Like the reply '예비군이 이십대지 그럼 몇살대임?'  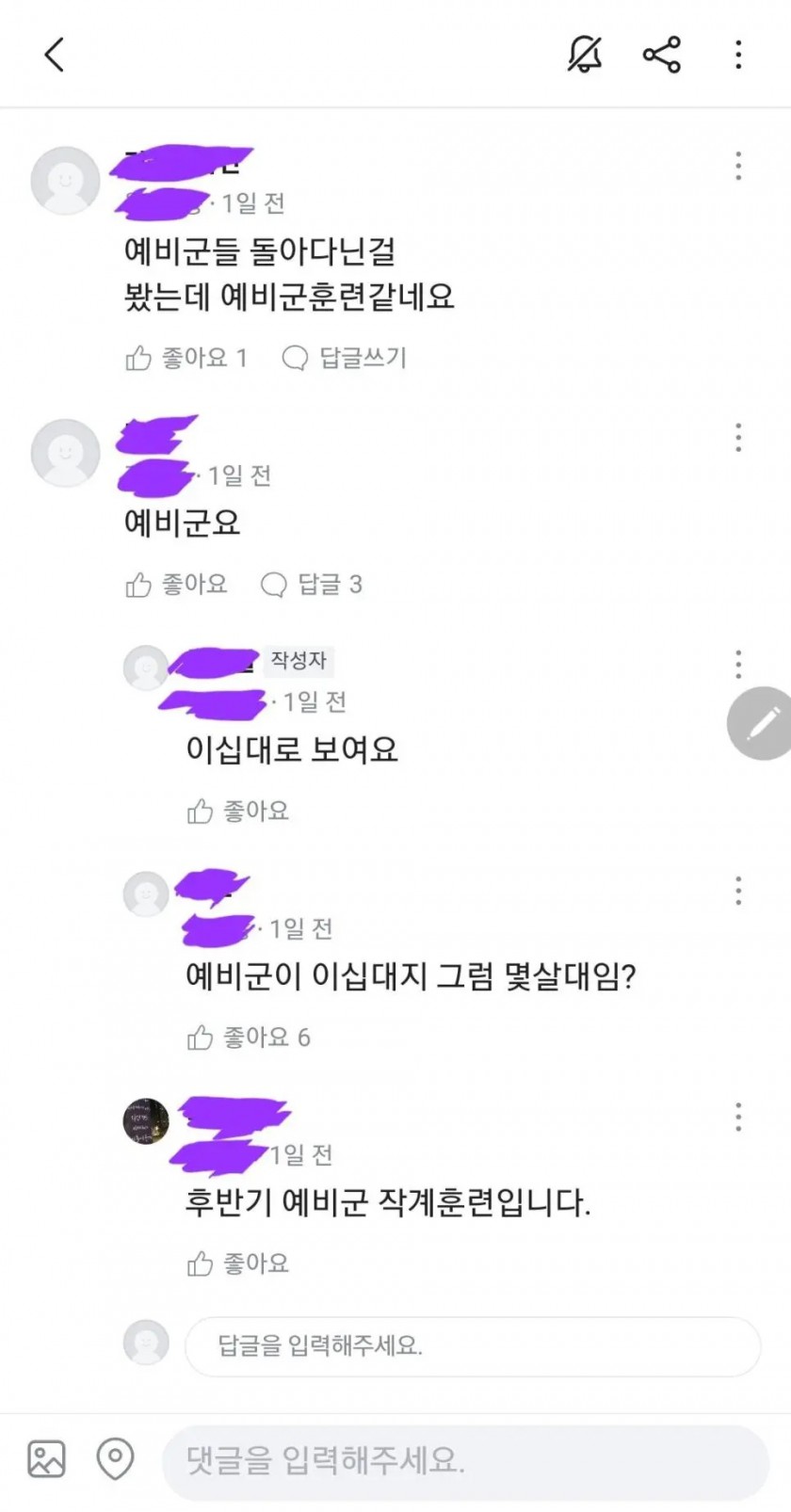pyautogui.click(x=248, y=1037)
